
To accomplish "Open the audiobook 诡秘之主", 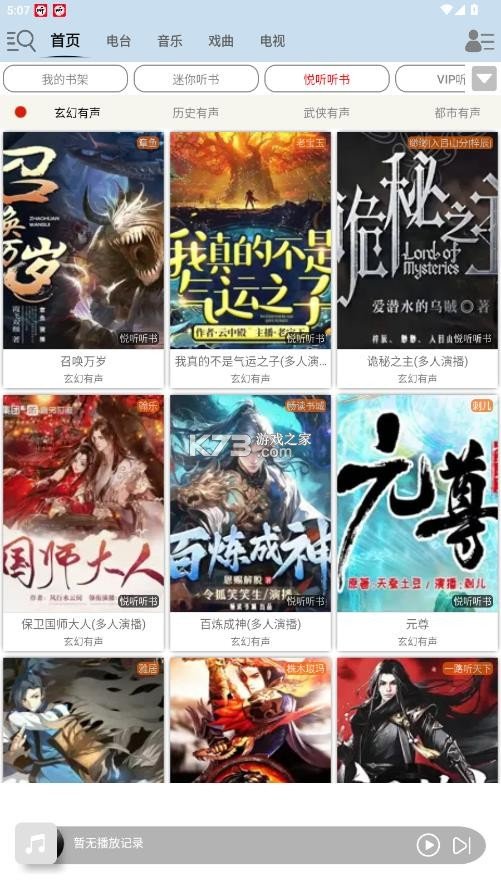I will (x=418, y=260).
